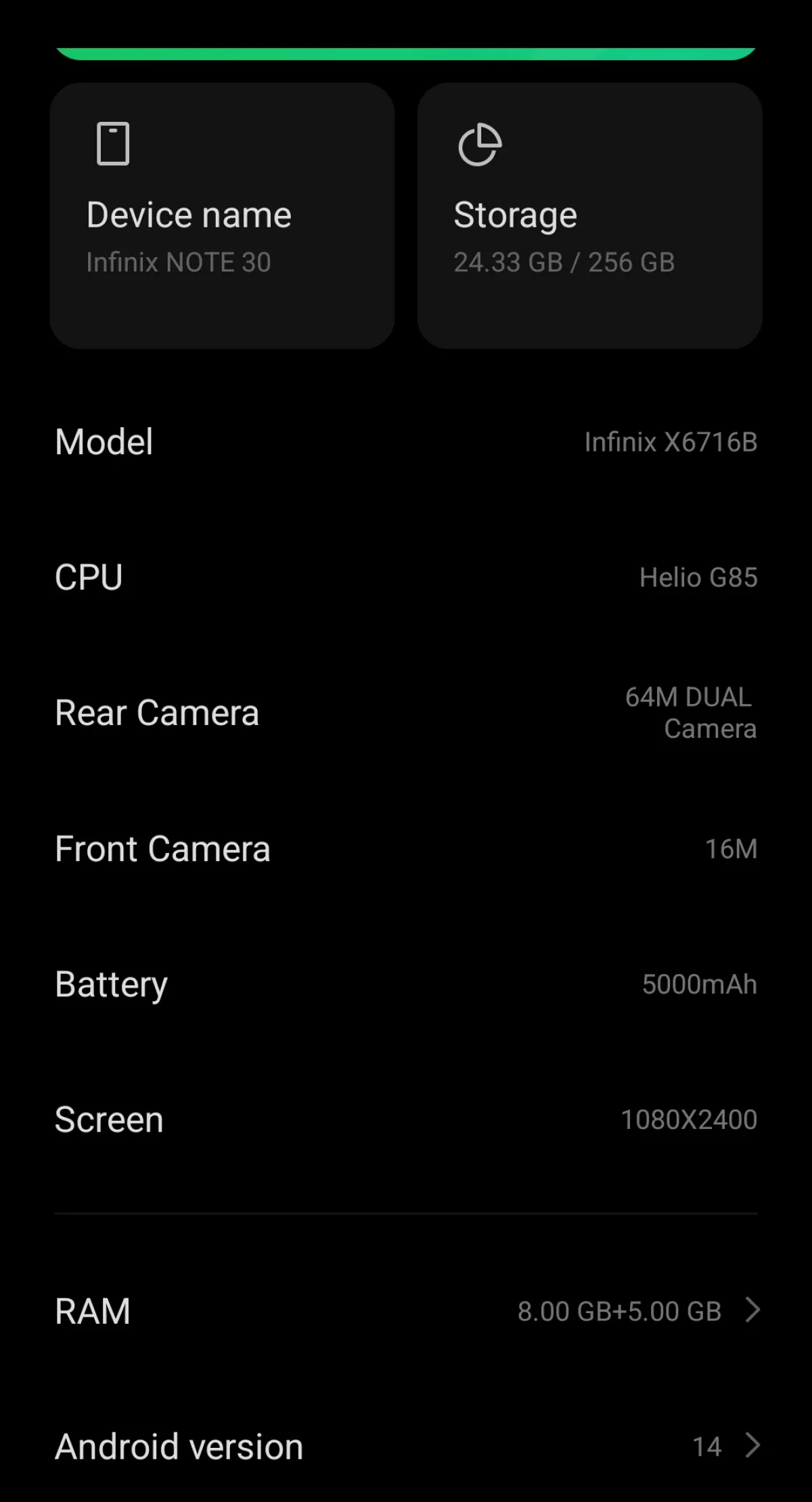Expand the Android version details
This screenshot has height=1502, width=812.
(x=406, y=1446)
